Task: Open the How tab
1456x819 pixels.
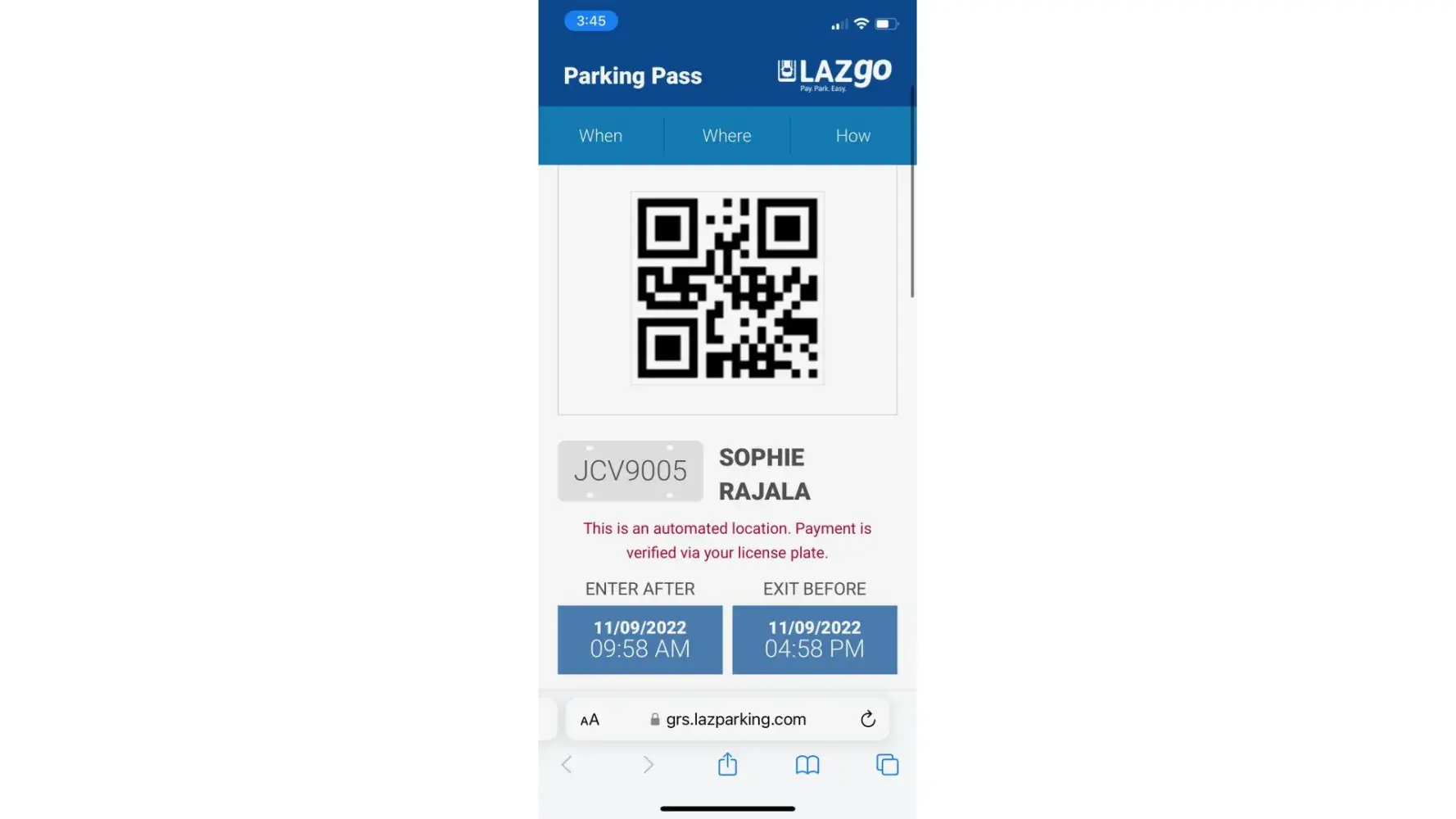Action: click(852, 136)
